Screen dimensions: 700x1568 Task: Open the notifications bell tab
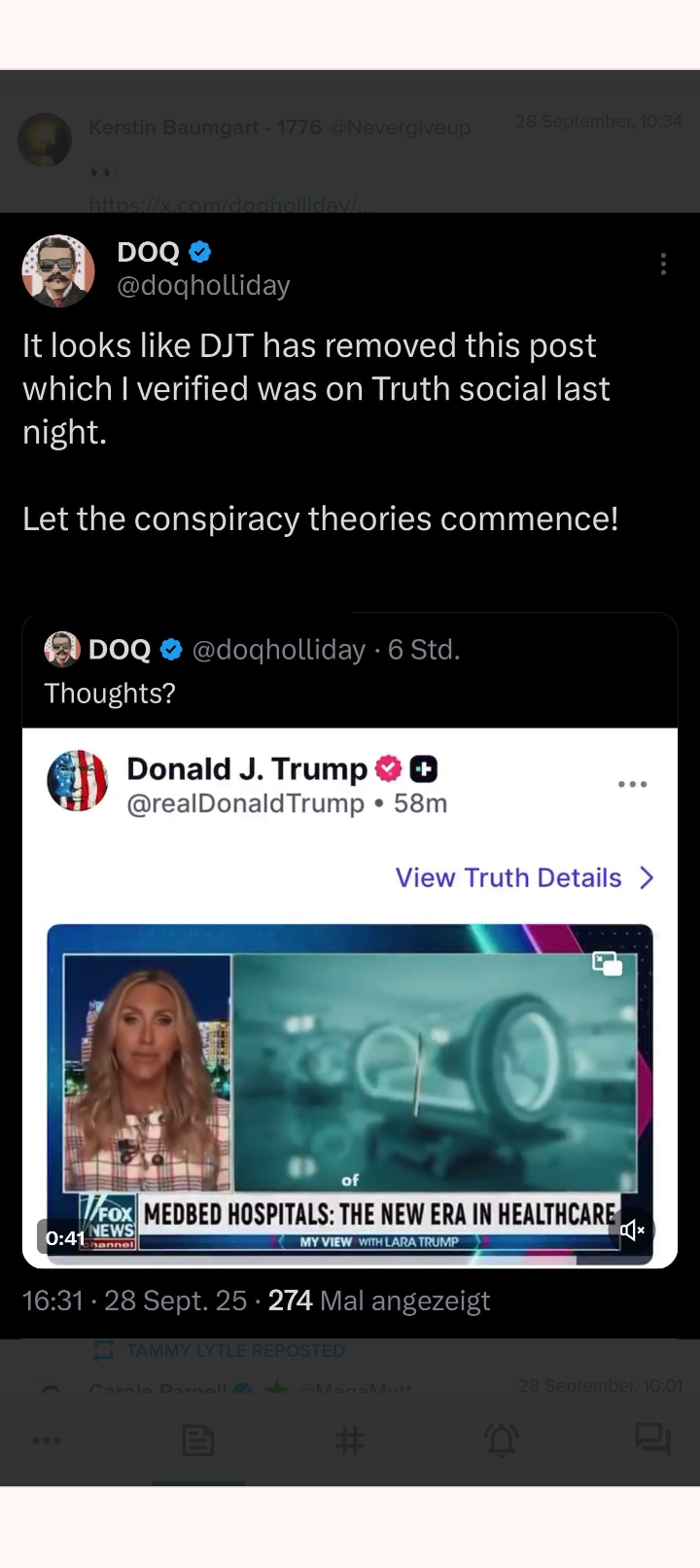[502, 1441]
